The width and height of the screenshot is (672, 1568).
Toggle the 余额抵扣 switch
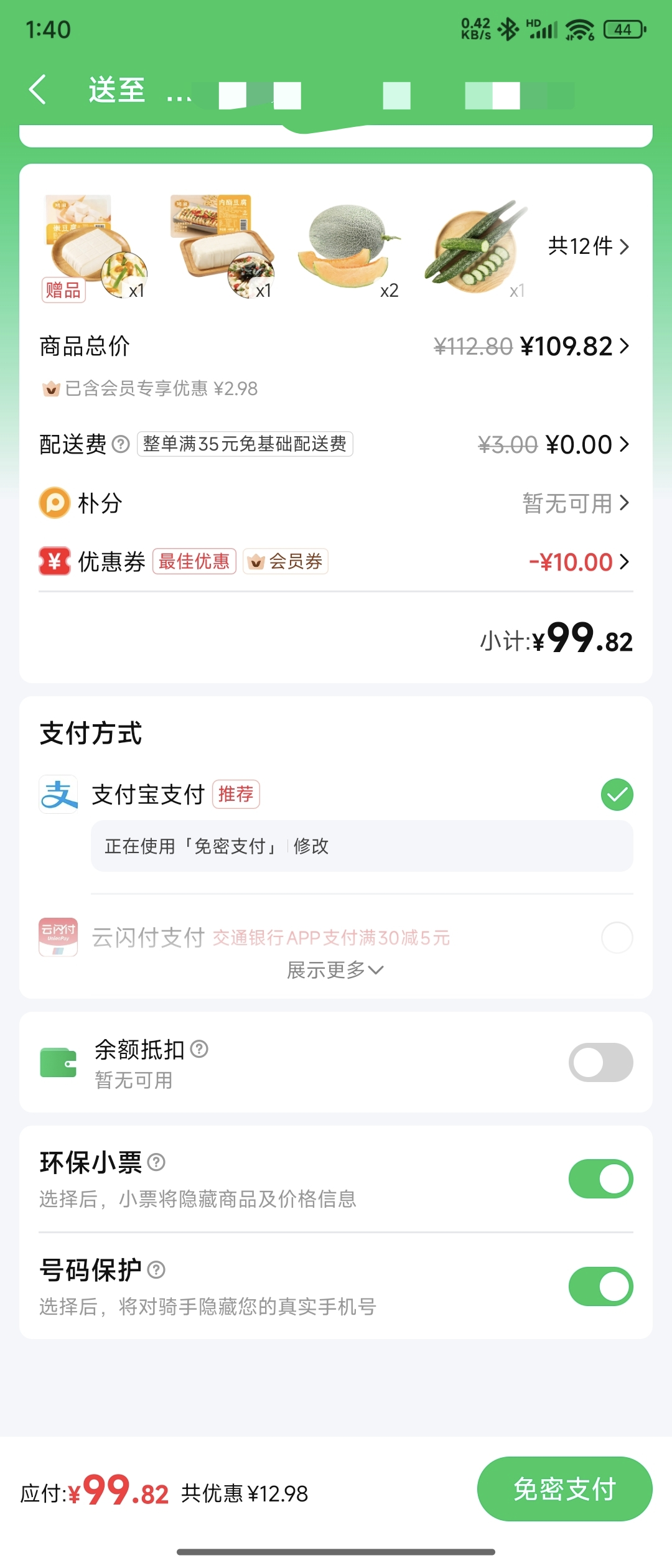tap(600, 1063)
